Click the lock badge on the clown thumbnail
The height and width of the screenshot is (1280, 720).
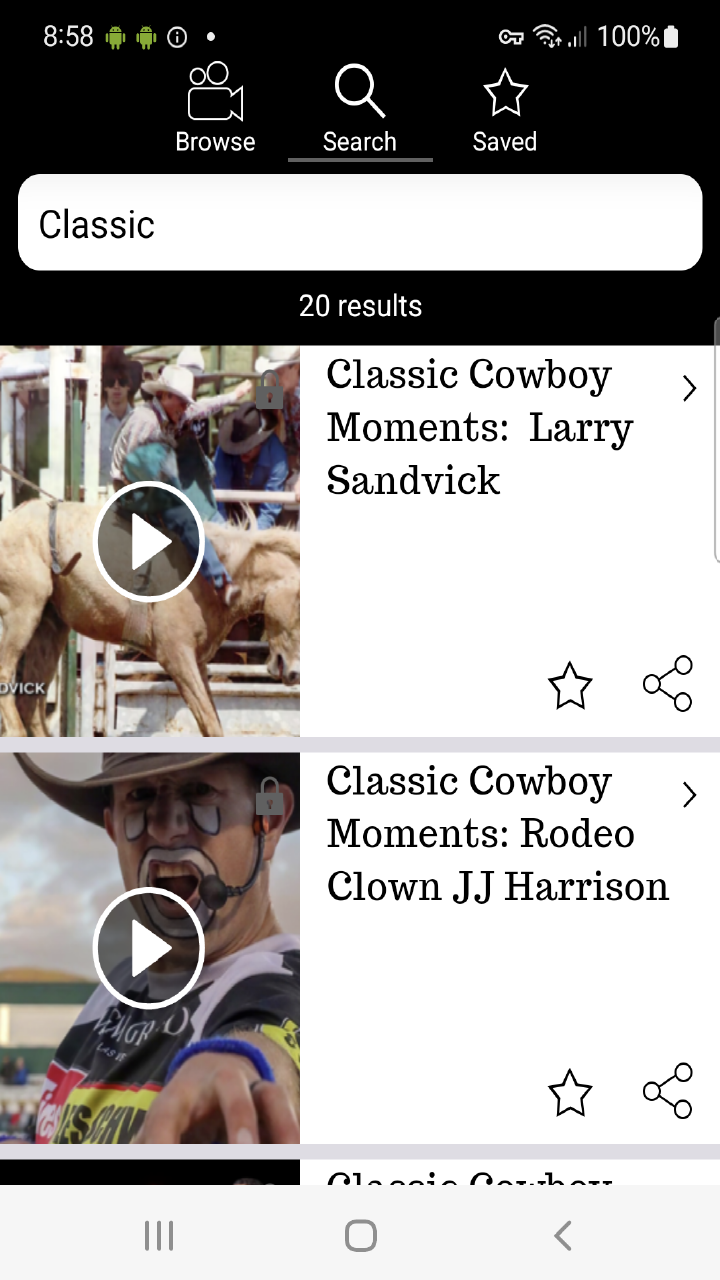coord(268,797)
